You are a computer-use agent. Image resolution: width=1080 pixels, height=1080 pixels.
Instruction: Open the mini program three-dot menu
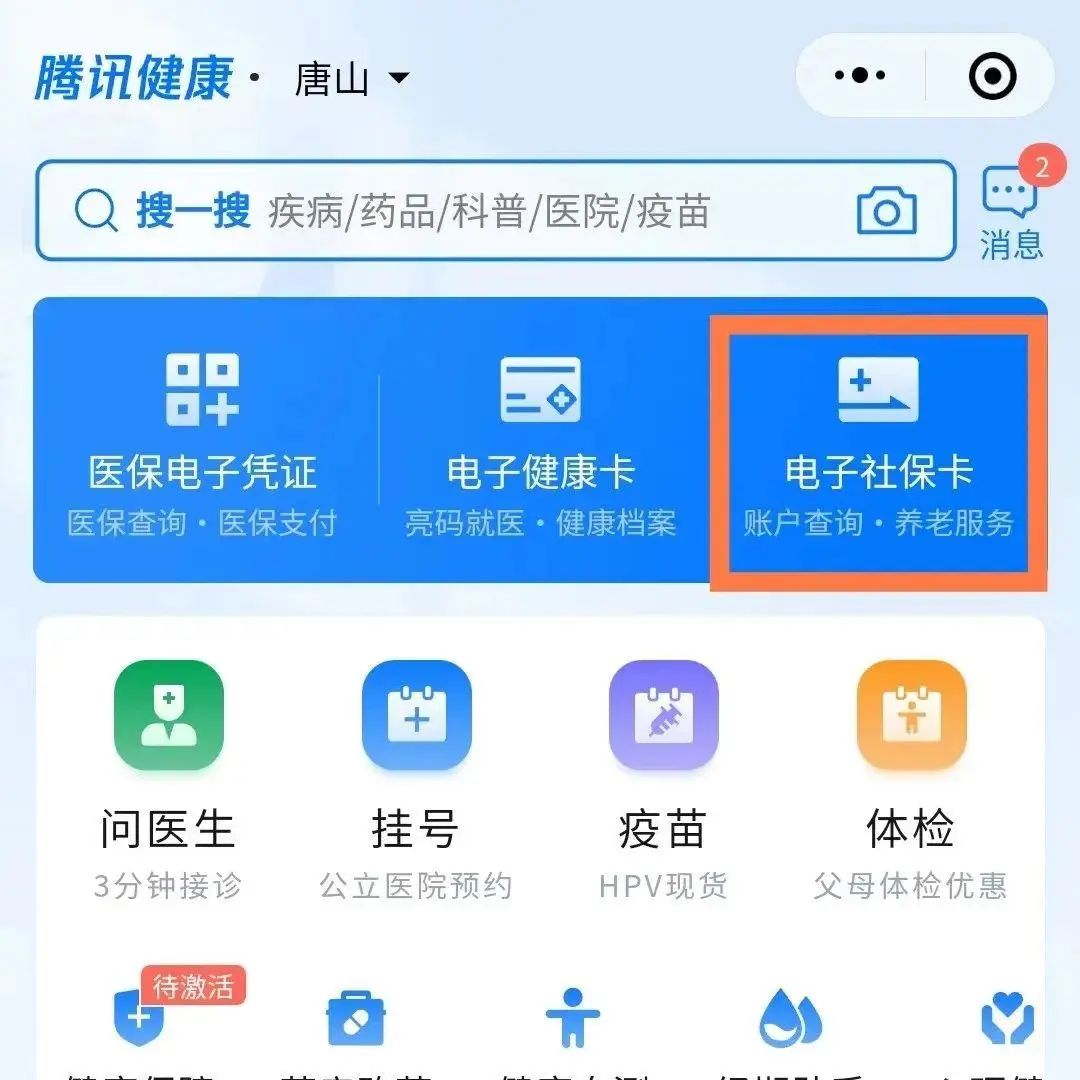pyautogui.click(x=859, y=76)
